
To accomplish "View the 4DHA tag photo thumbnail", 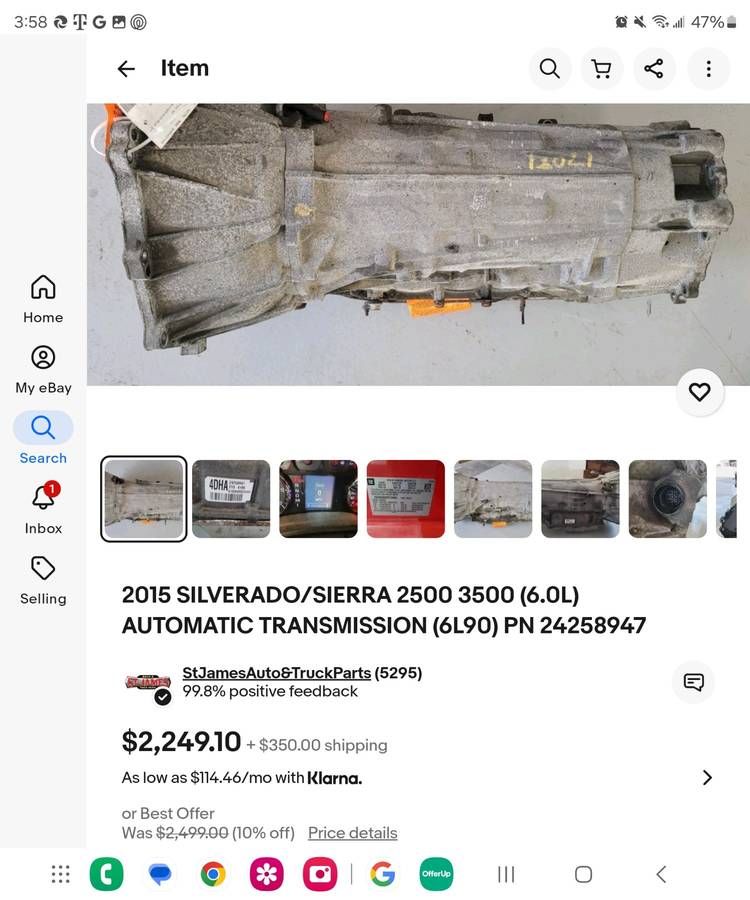I will coord(231,499).
